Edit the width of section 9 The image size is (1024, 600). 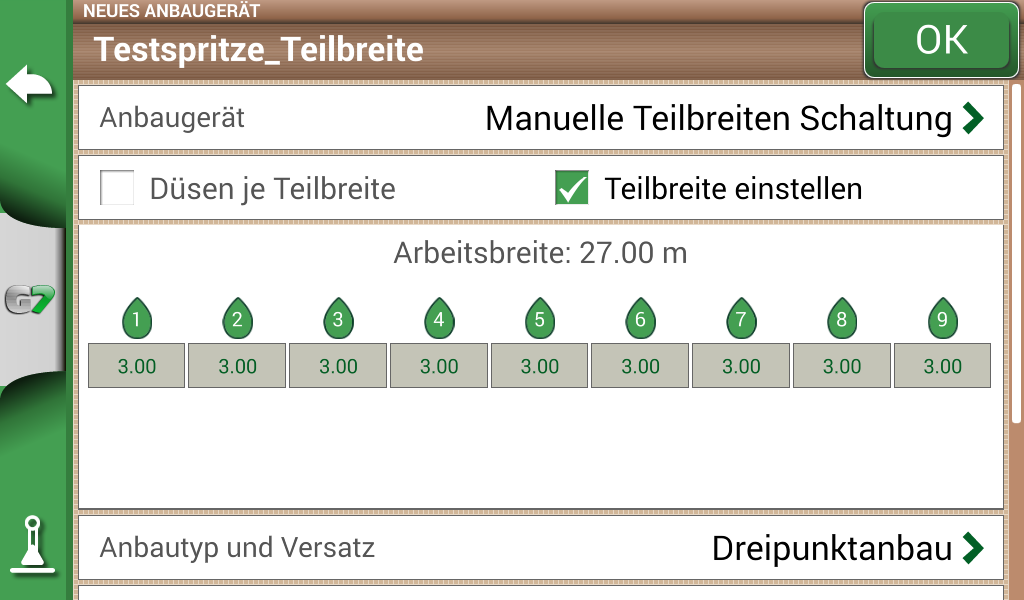tap(942, 366)
